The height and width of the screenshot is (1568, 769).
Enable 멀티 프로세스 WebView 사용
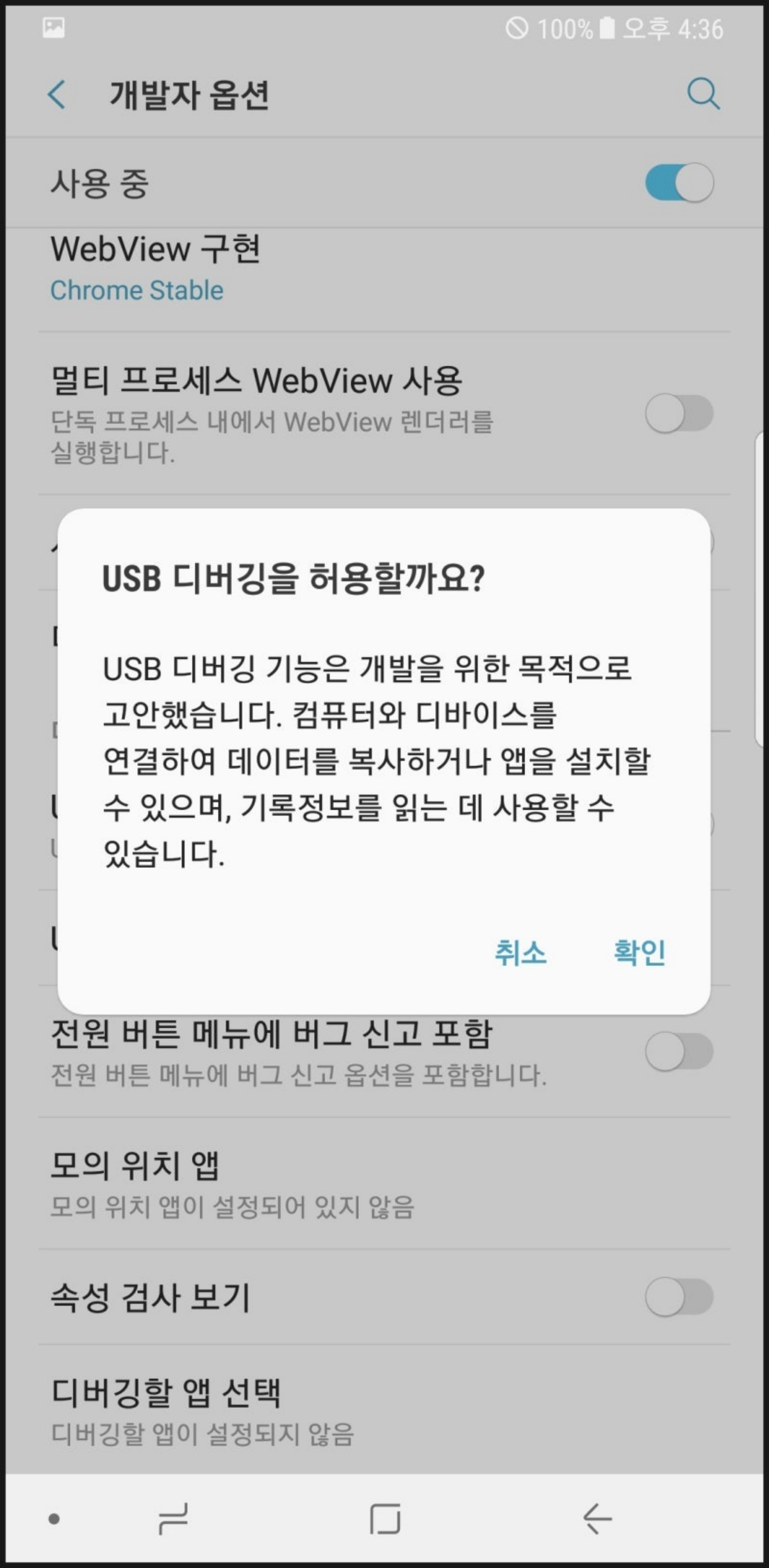[679, 414]
